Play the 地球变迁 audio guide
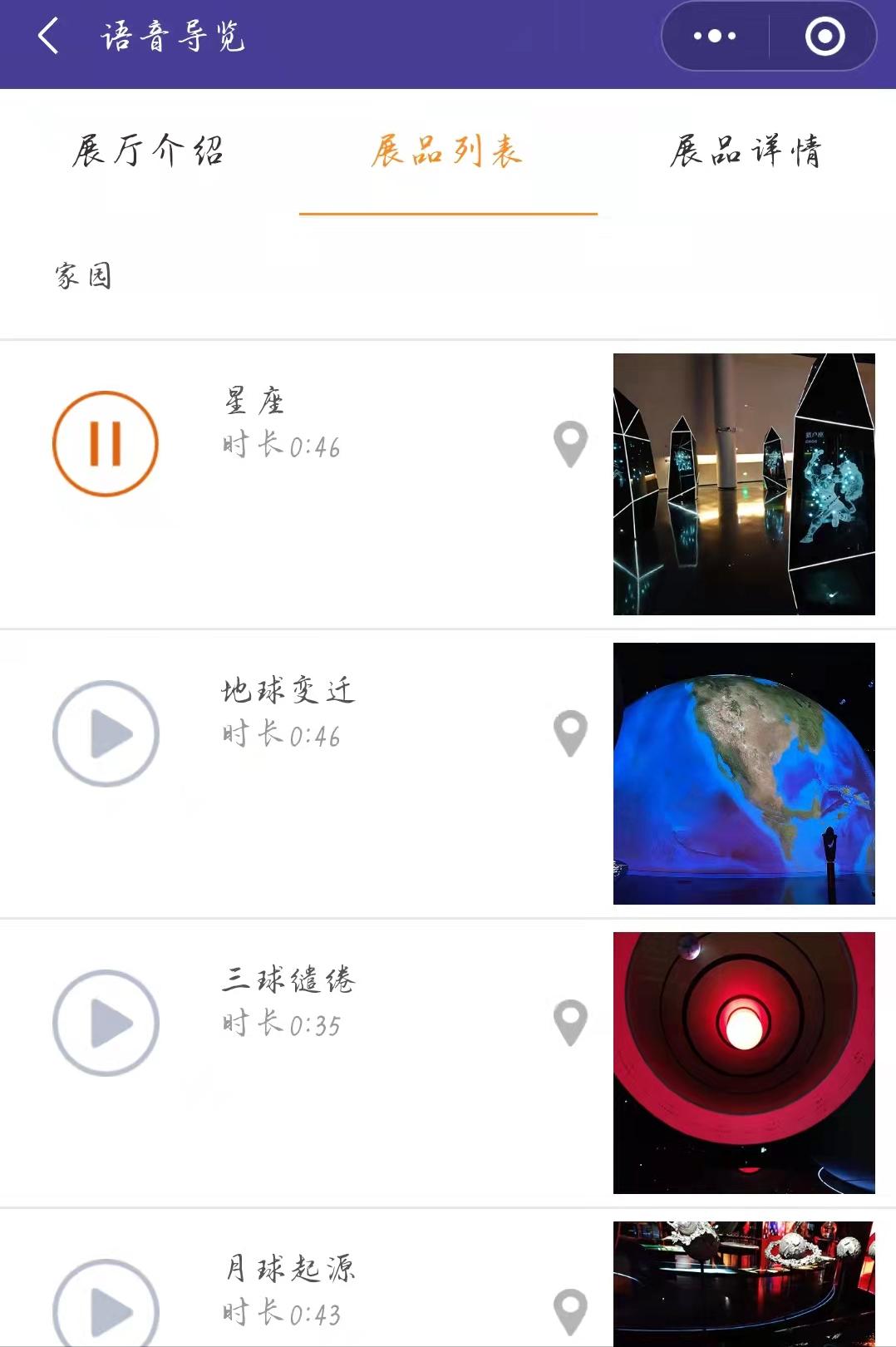Viewport: 896px width, 1347px height. (106, 735)
